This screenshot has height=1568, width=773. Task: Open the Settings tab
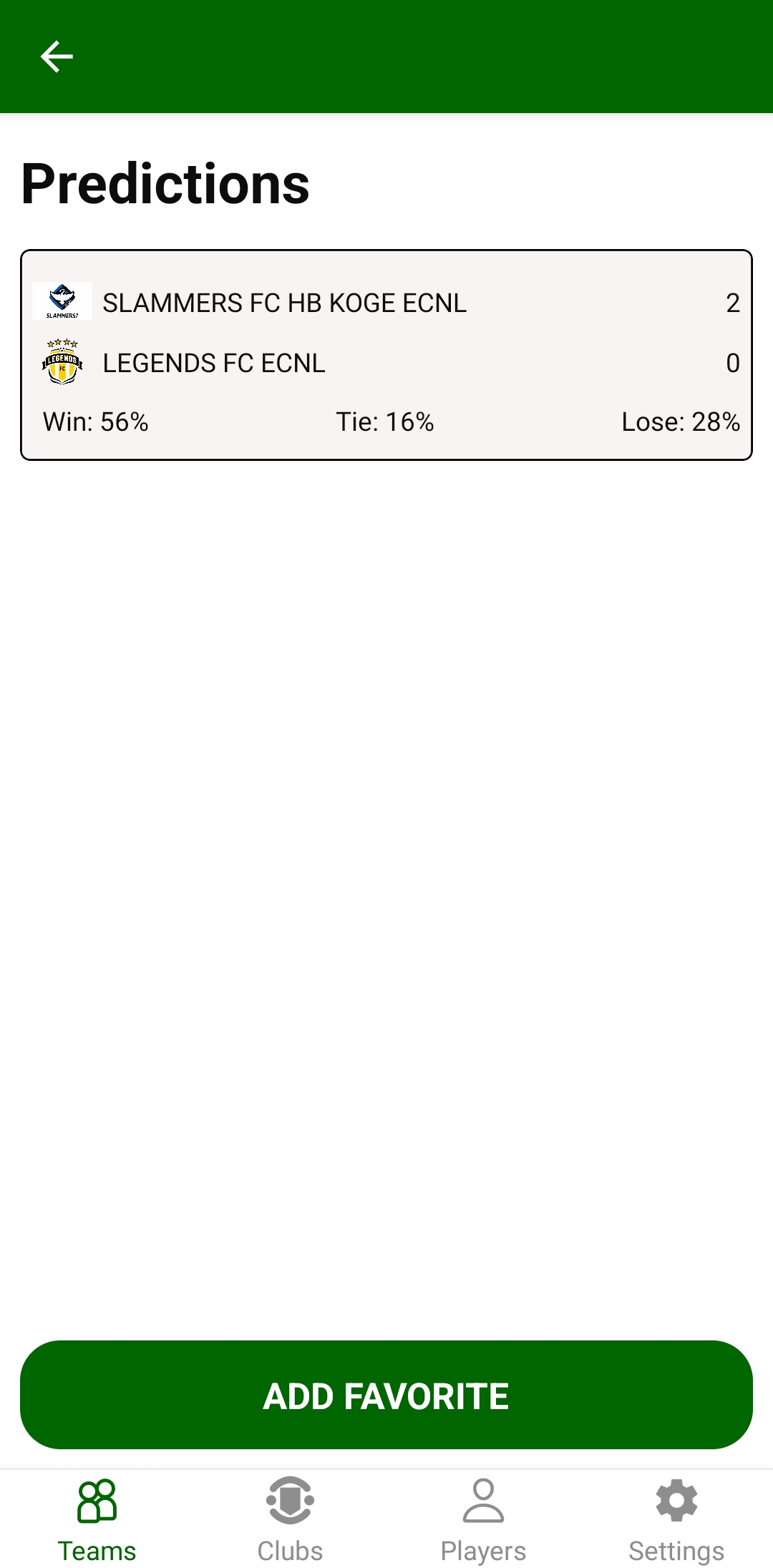click(x=676, y=1520)
